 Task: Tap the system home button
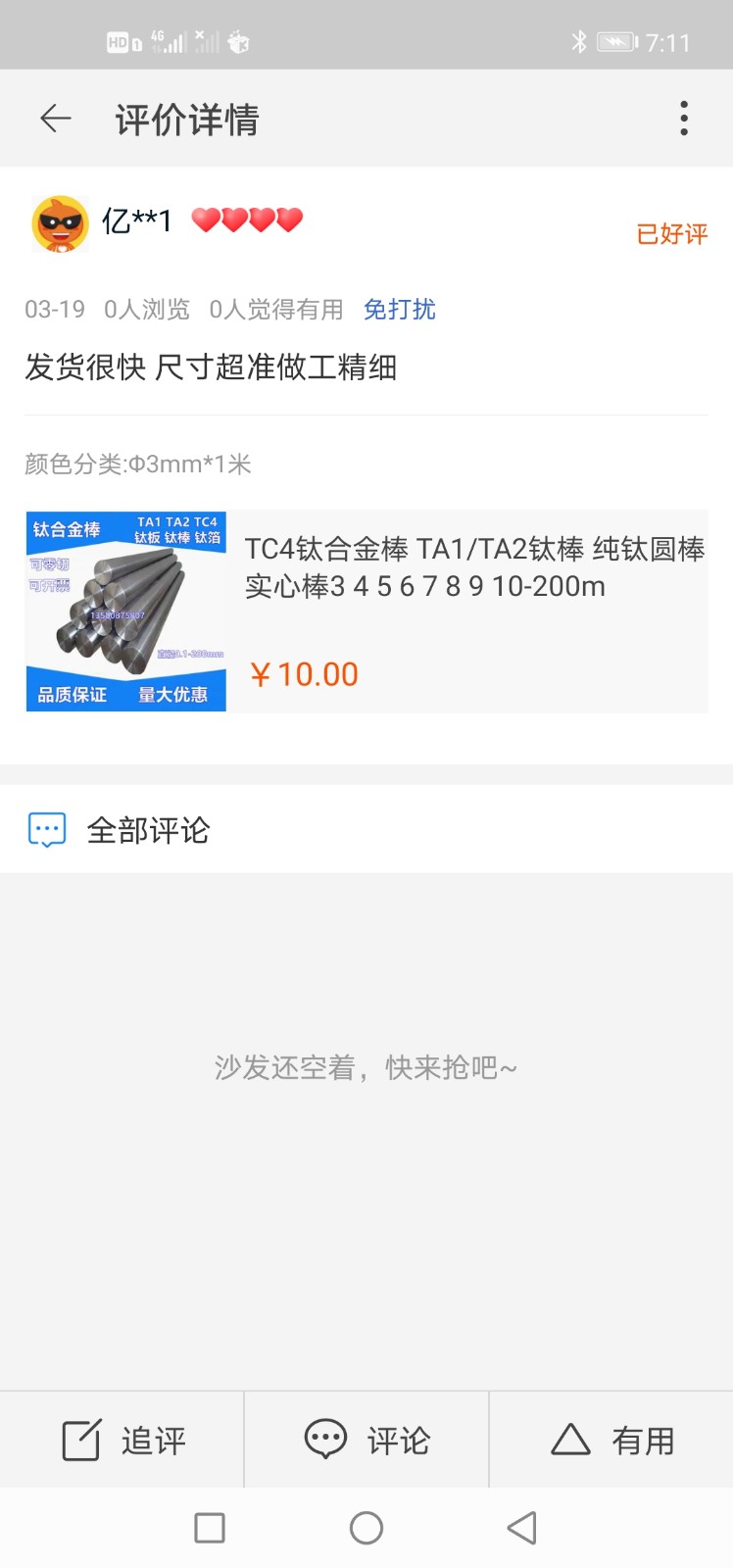point(366,1528)
